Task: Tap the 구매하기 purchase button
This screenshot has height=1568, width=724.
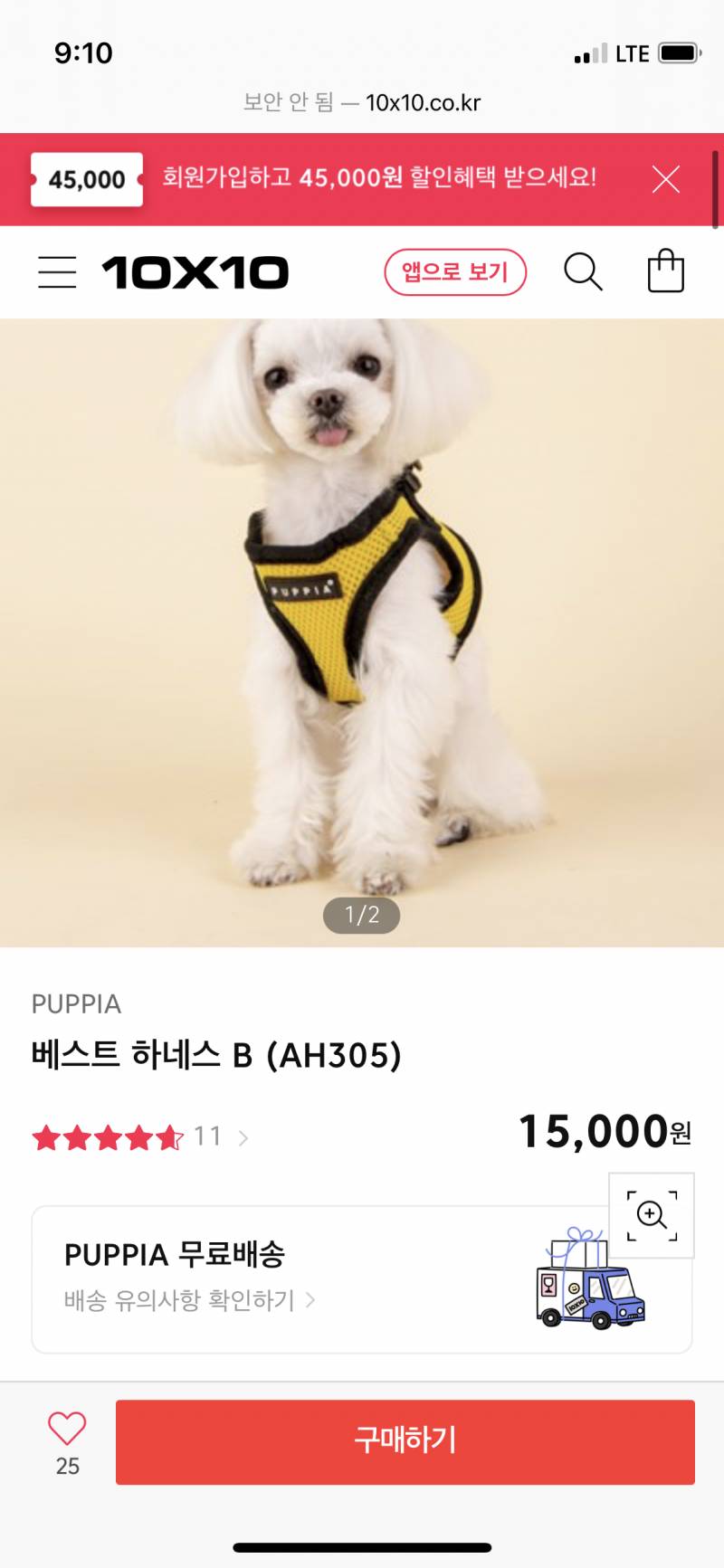Action: point(405,1442)
